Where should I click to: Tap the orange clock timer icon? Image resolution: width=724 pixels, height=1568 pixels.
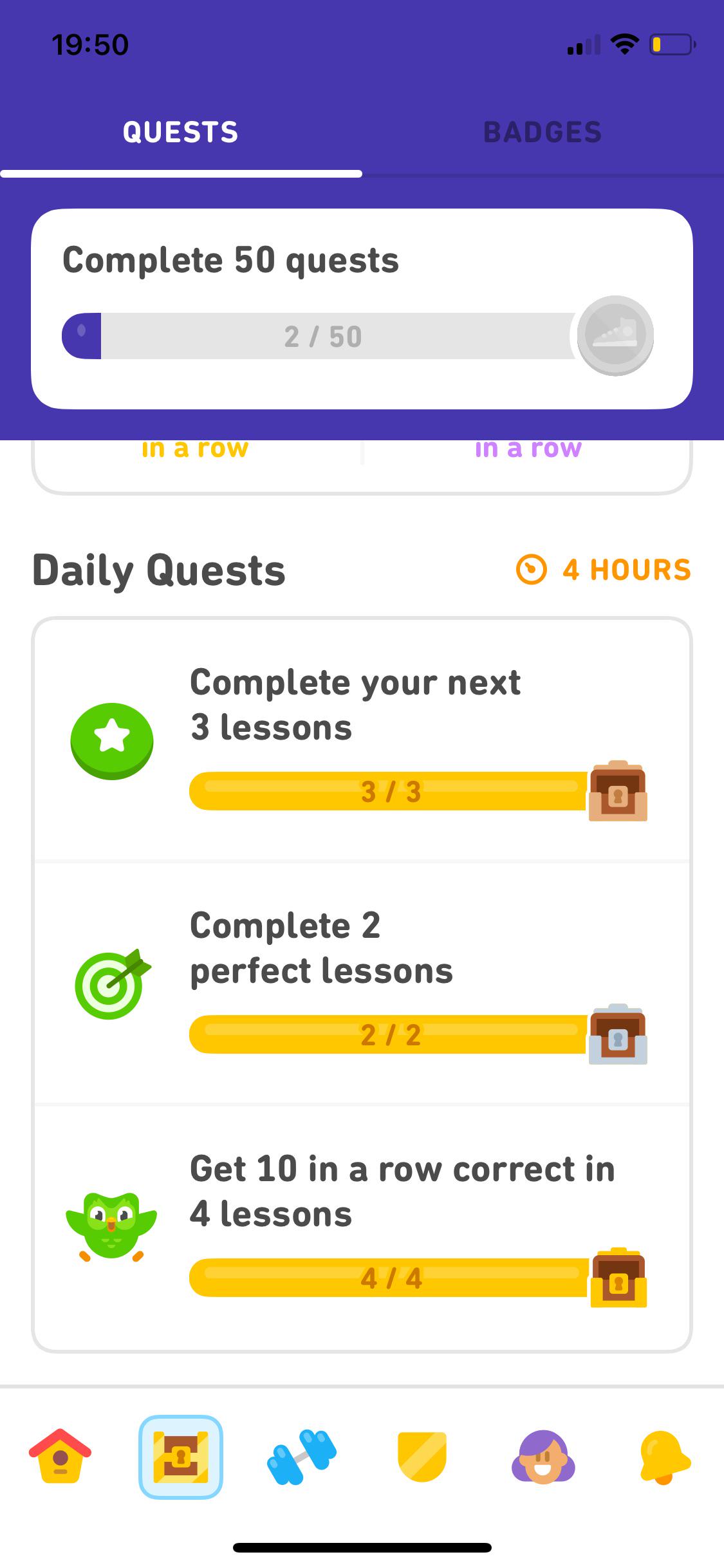pyautogui.click(x=530, y=569)
